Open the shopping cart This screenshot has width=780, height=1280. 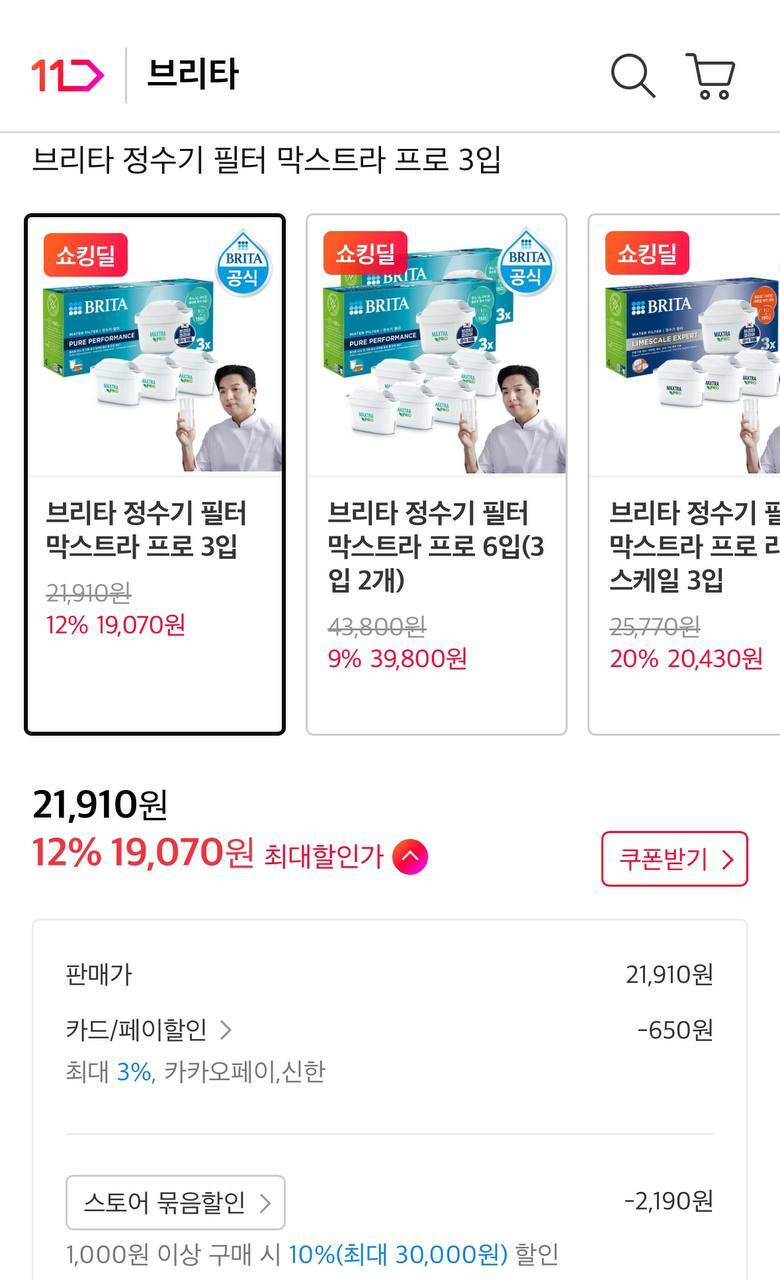711,76
